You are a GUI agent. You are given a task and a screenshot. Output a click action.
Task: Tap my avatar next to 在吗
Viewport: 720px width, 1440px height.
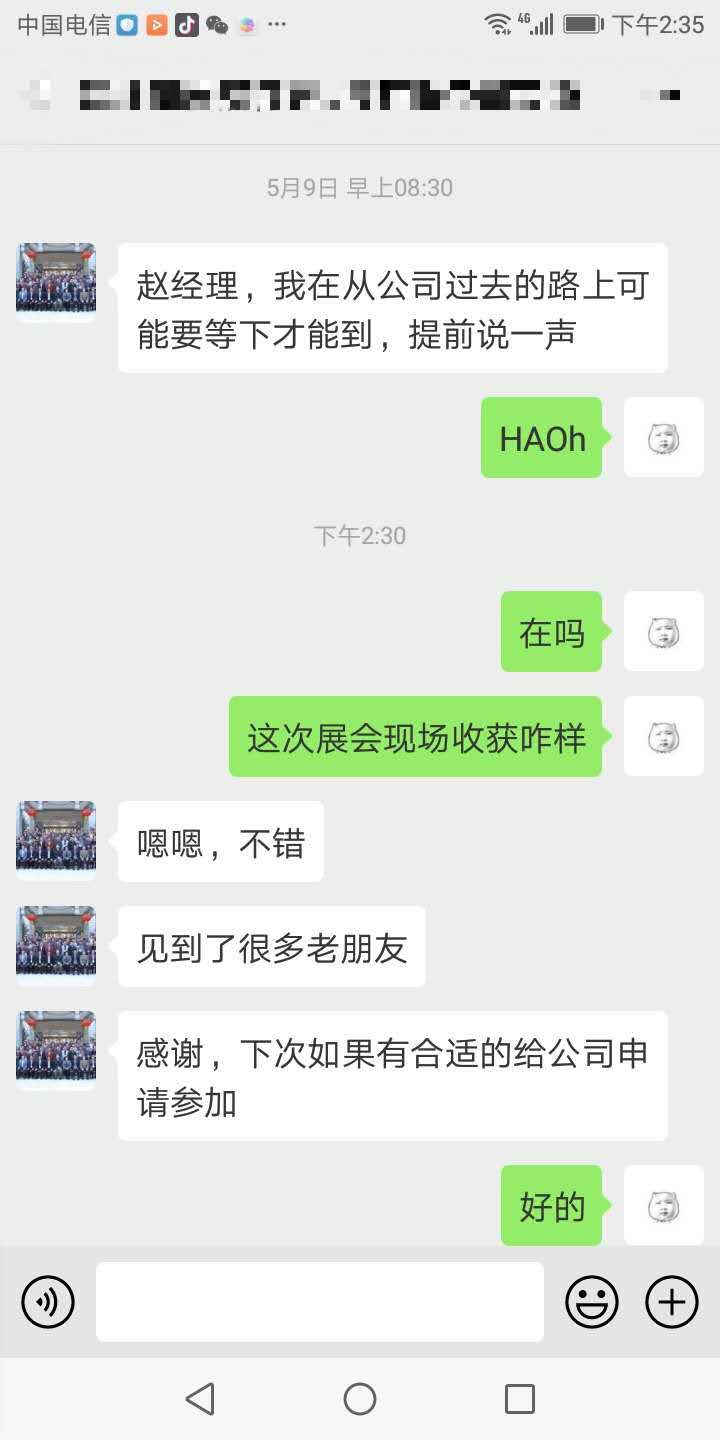pos(664,631)
